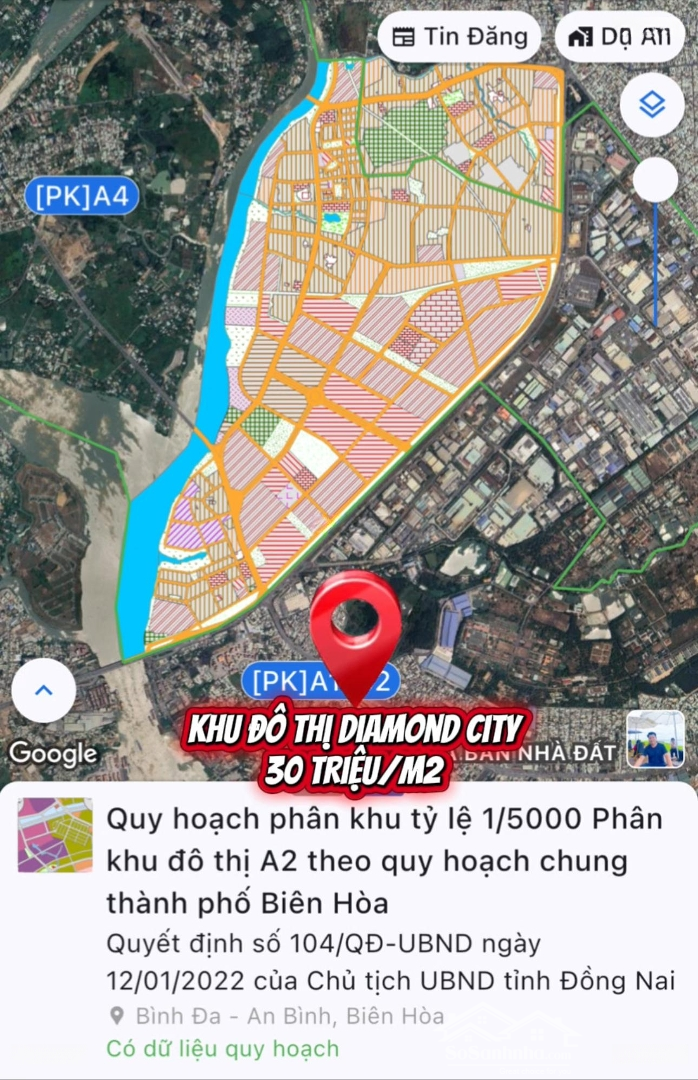The height and width of the screenshot is (1080, 698).
Task: Open the map layers selector
Action: click(x=652, y=105)
